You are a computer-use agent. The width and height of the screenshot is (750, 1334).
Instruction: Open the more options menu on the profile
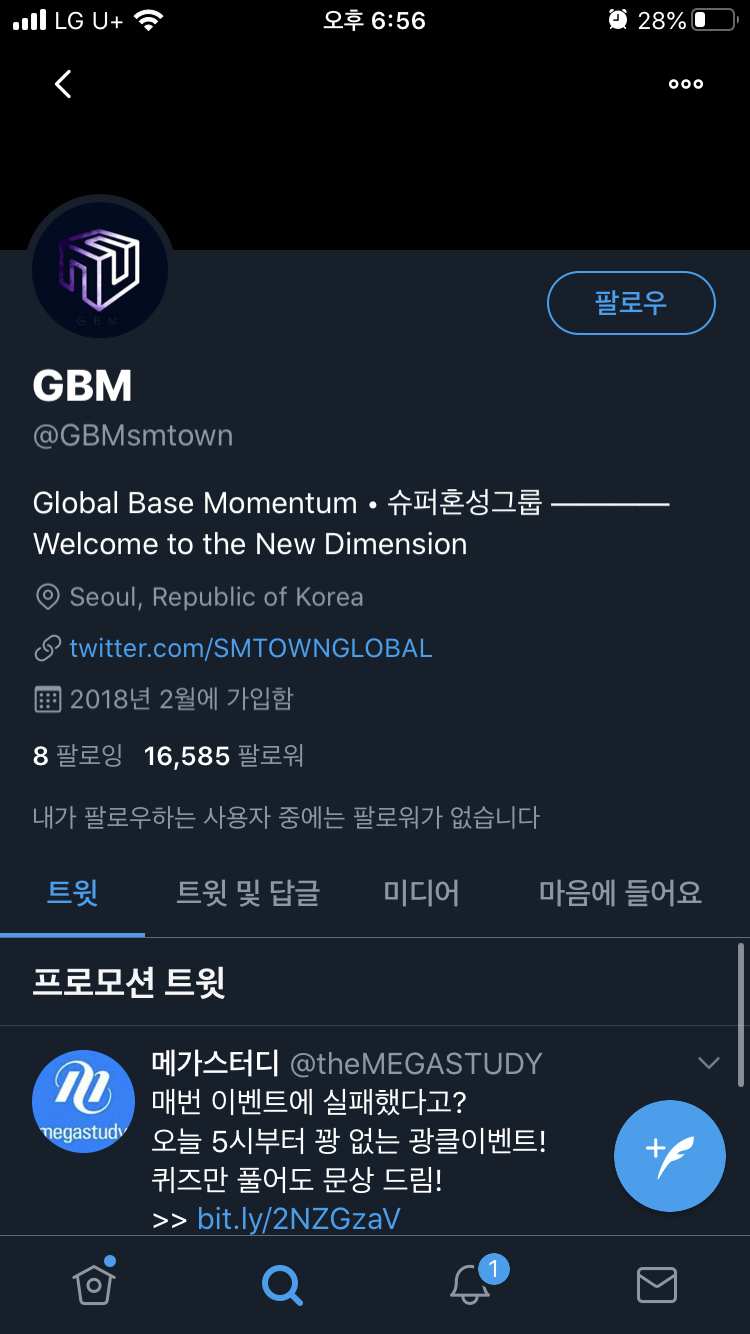[x=685, y=84]
